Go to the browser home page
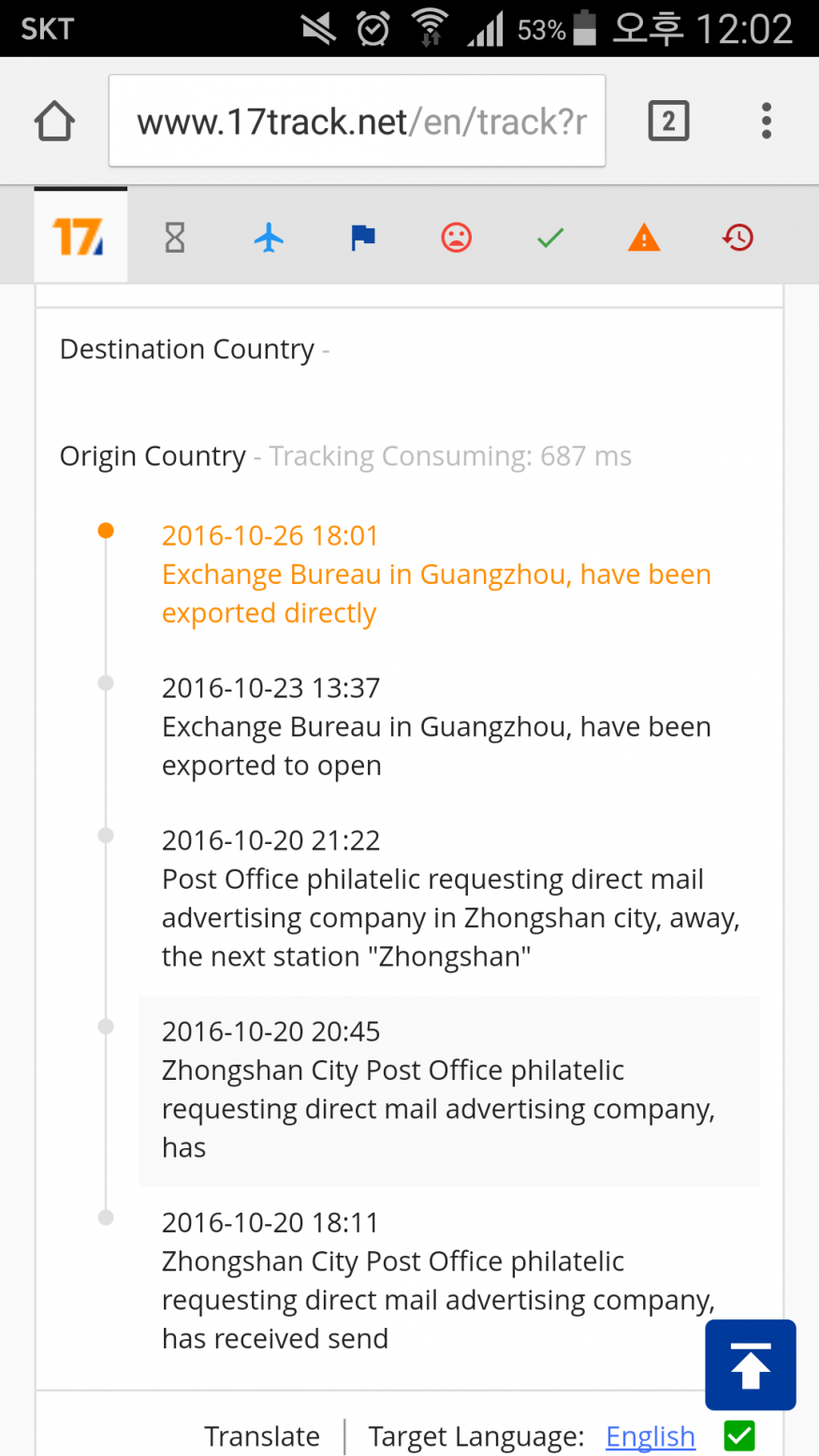Screen dimensions: 819x1456 [54, 121]
